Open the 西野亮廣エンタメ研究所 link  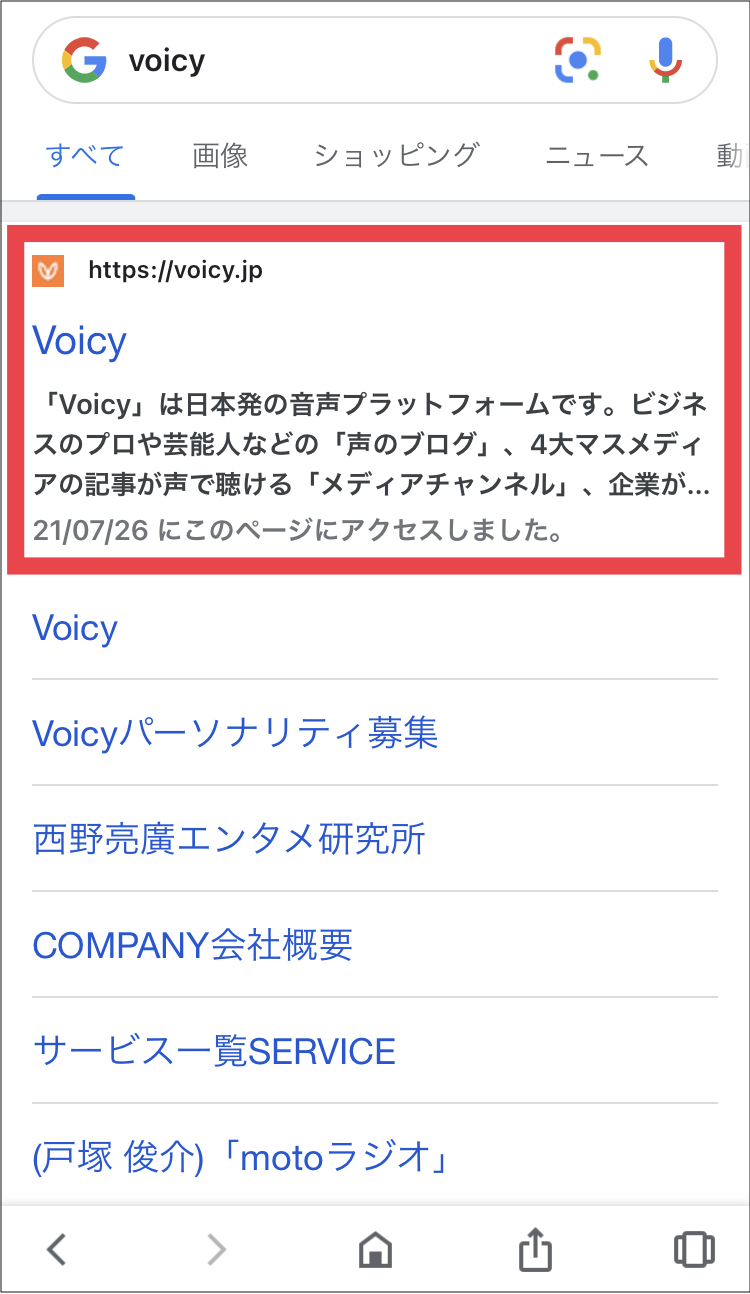coord(229,839)
